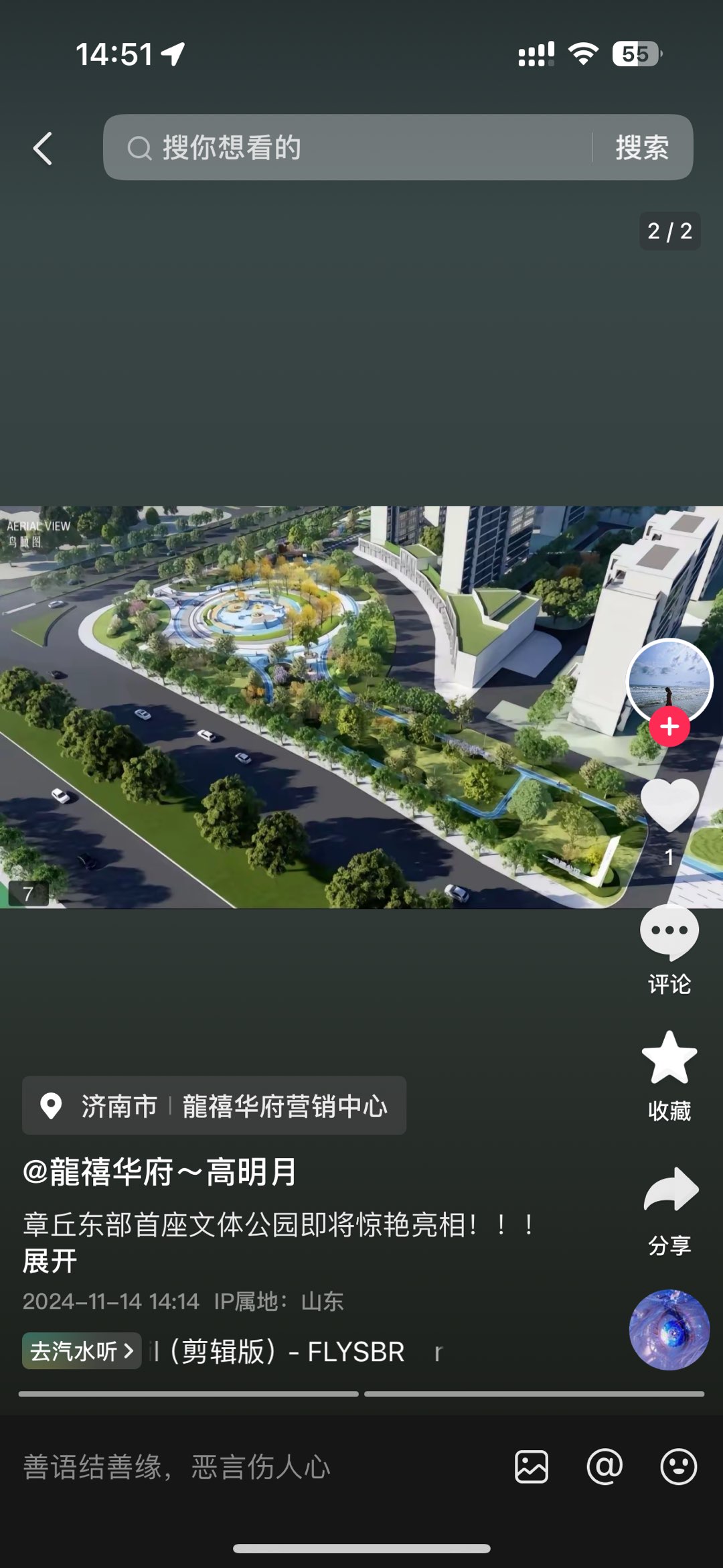Viewport: 723px width, 1568px height.
Task: Tap the 搜你想看的 search field
Action: pos(348,147)
